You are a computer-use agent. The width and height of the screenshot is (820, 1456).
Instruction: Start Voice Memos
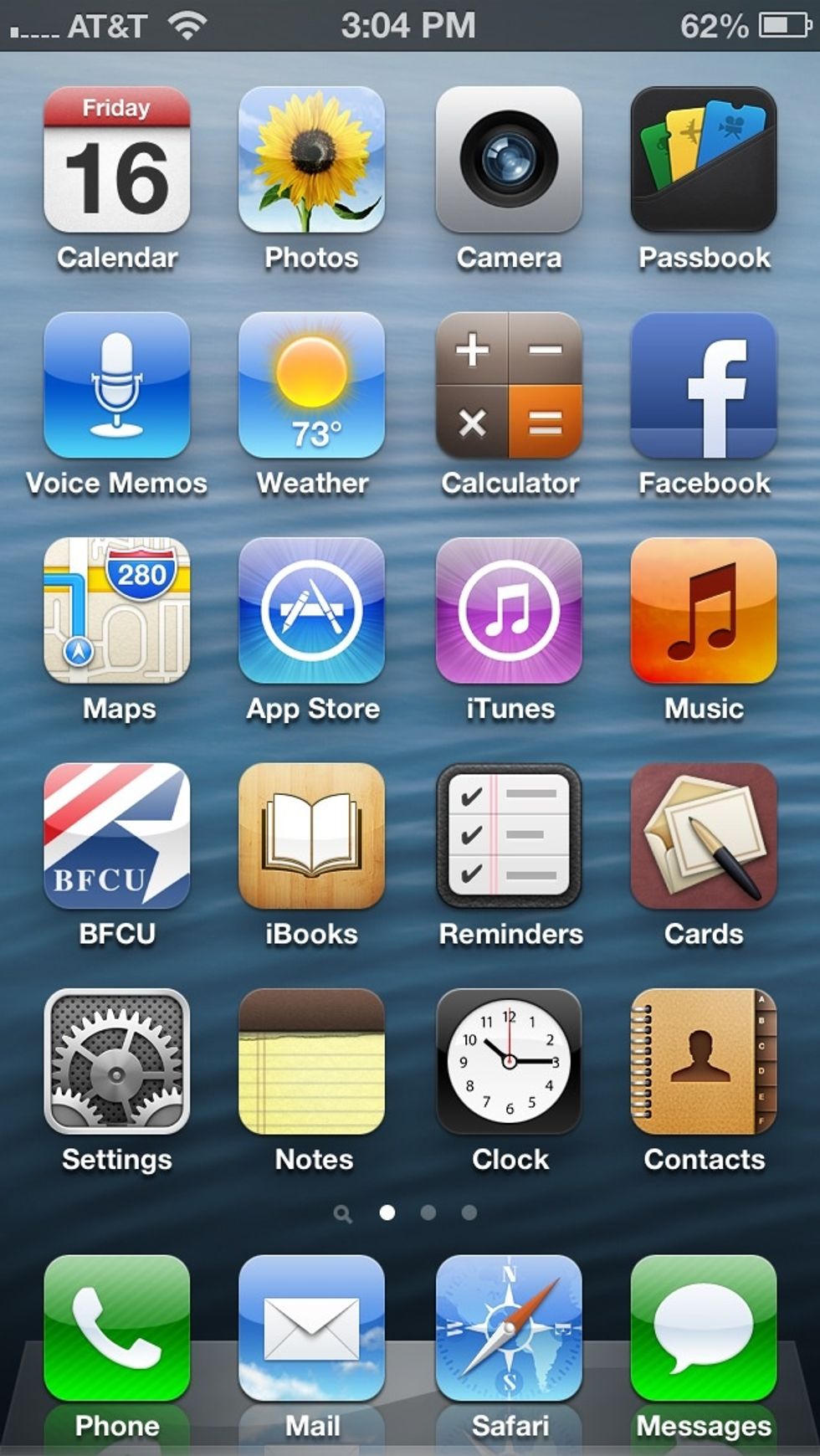(117, 389)
